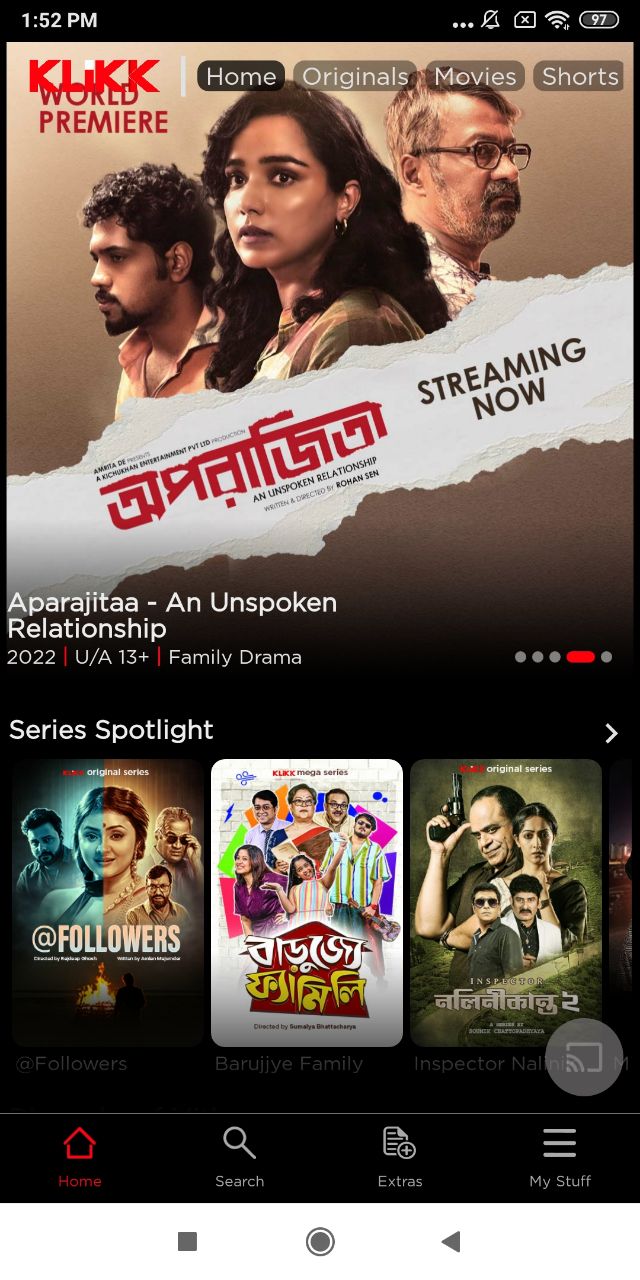Open the Extras section

coord(400,1157)
